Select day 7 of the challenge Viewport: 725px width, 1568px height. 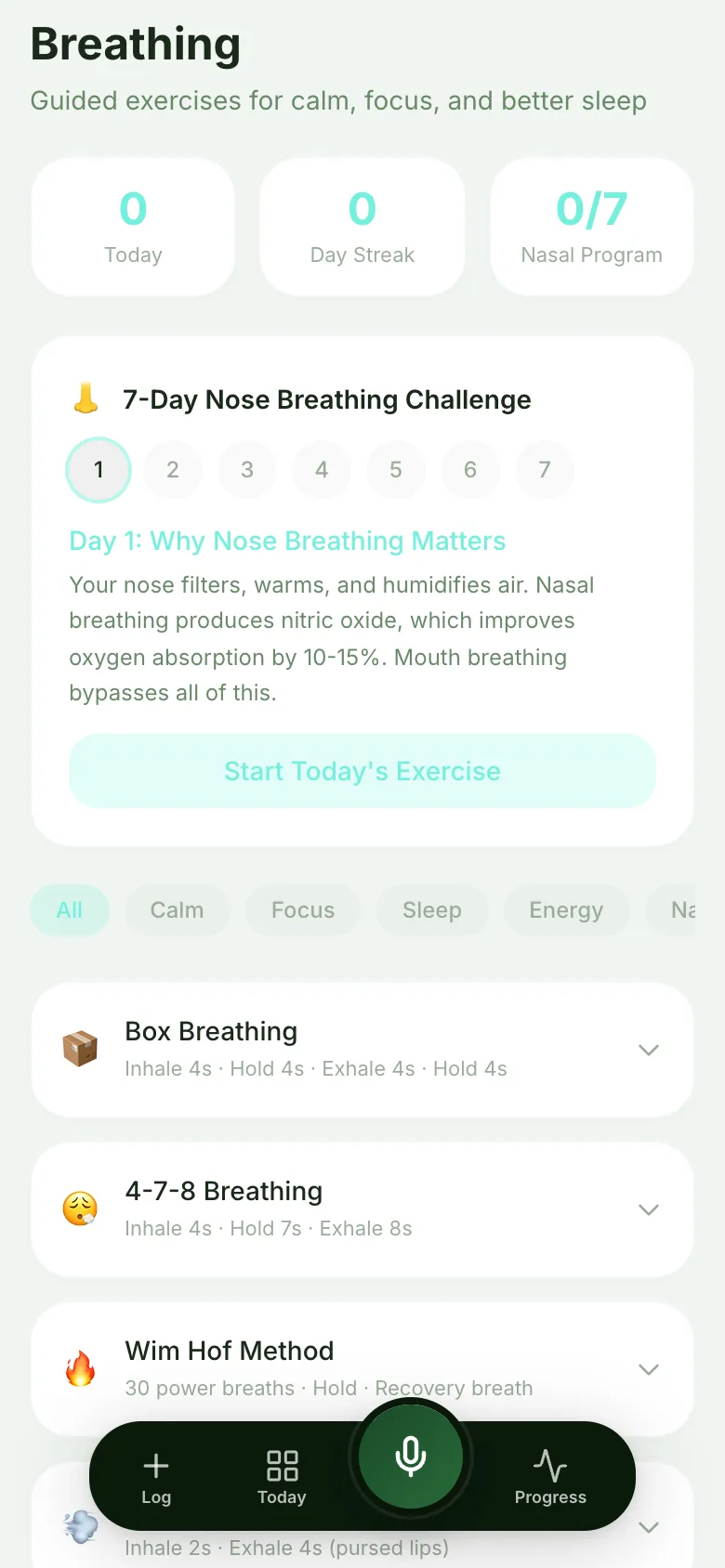[545, 470]
